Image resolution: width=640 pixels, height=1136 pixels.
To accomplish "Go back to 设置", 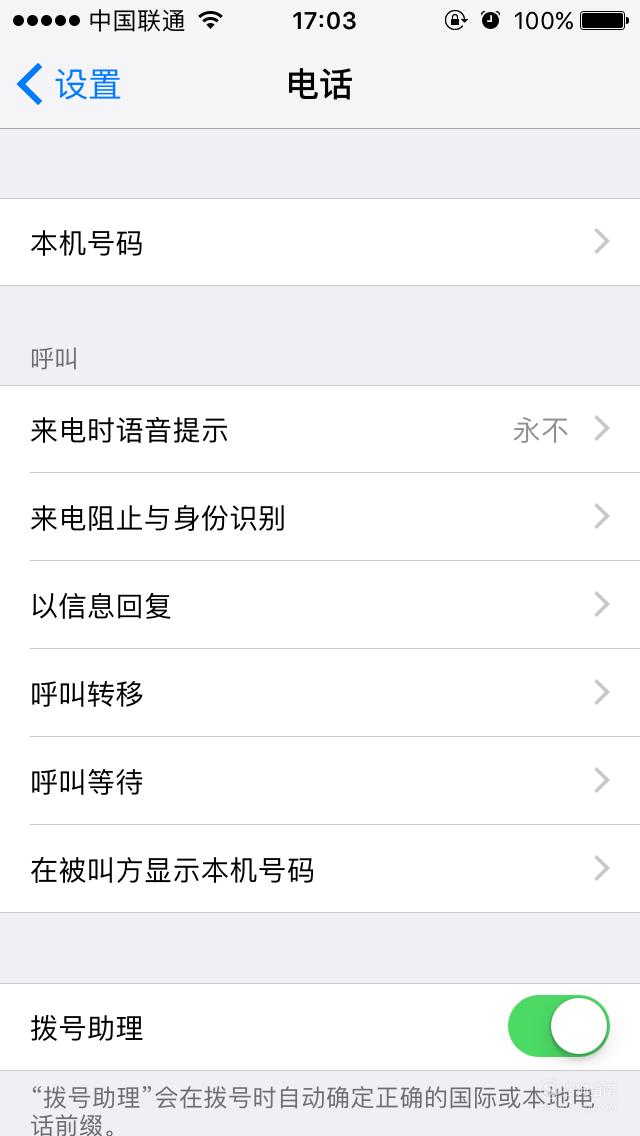I will coord(69,85).
